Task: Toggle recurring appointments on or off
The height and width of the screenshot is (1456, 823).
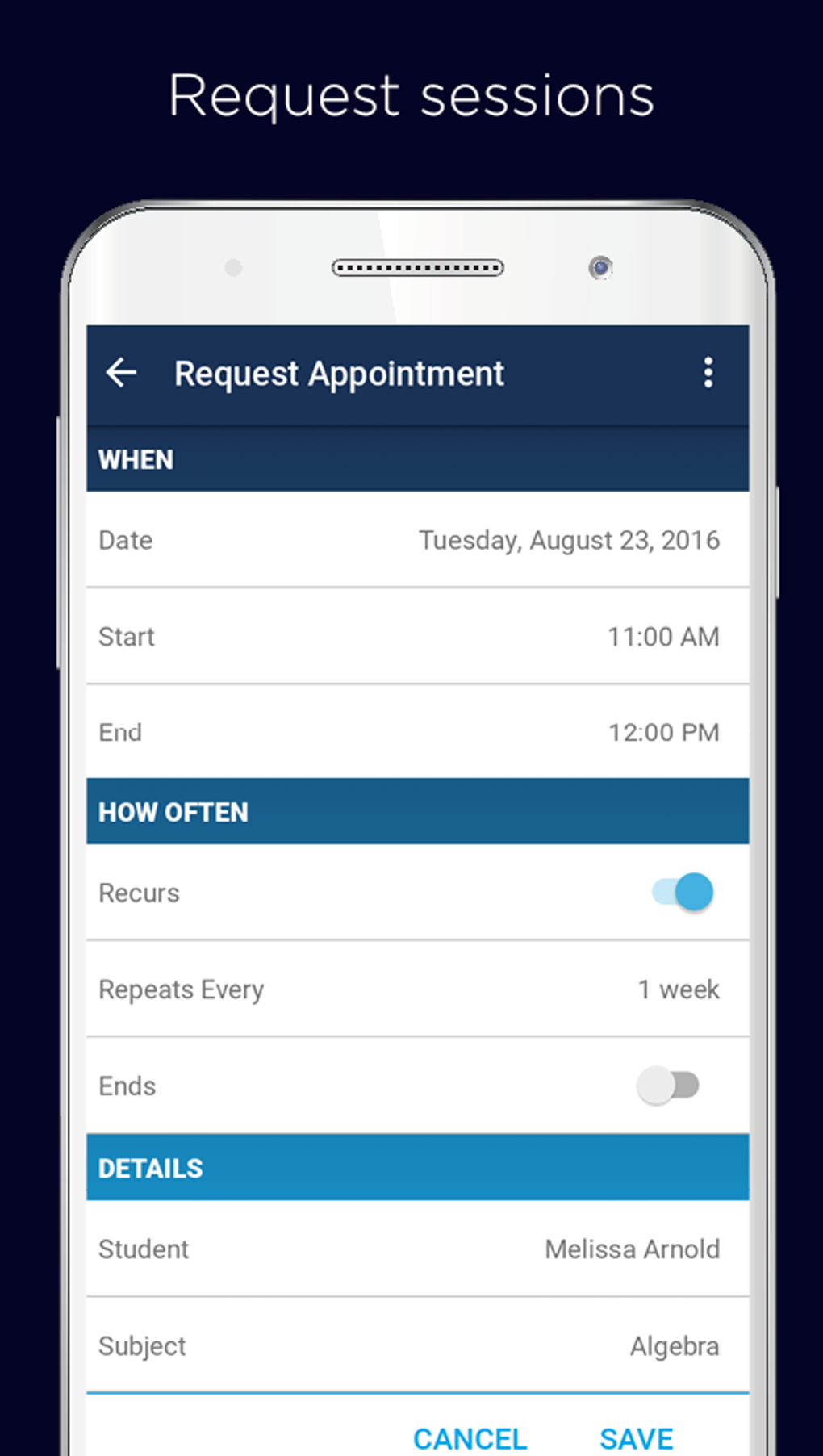Action: click(x=680, y=892)
